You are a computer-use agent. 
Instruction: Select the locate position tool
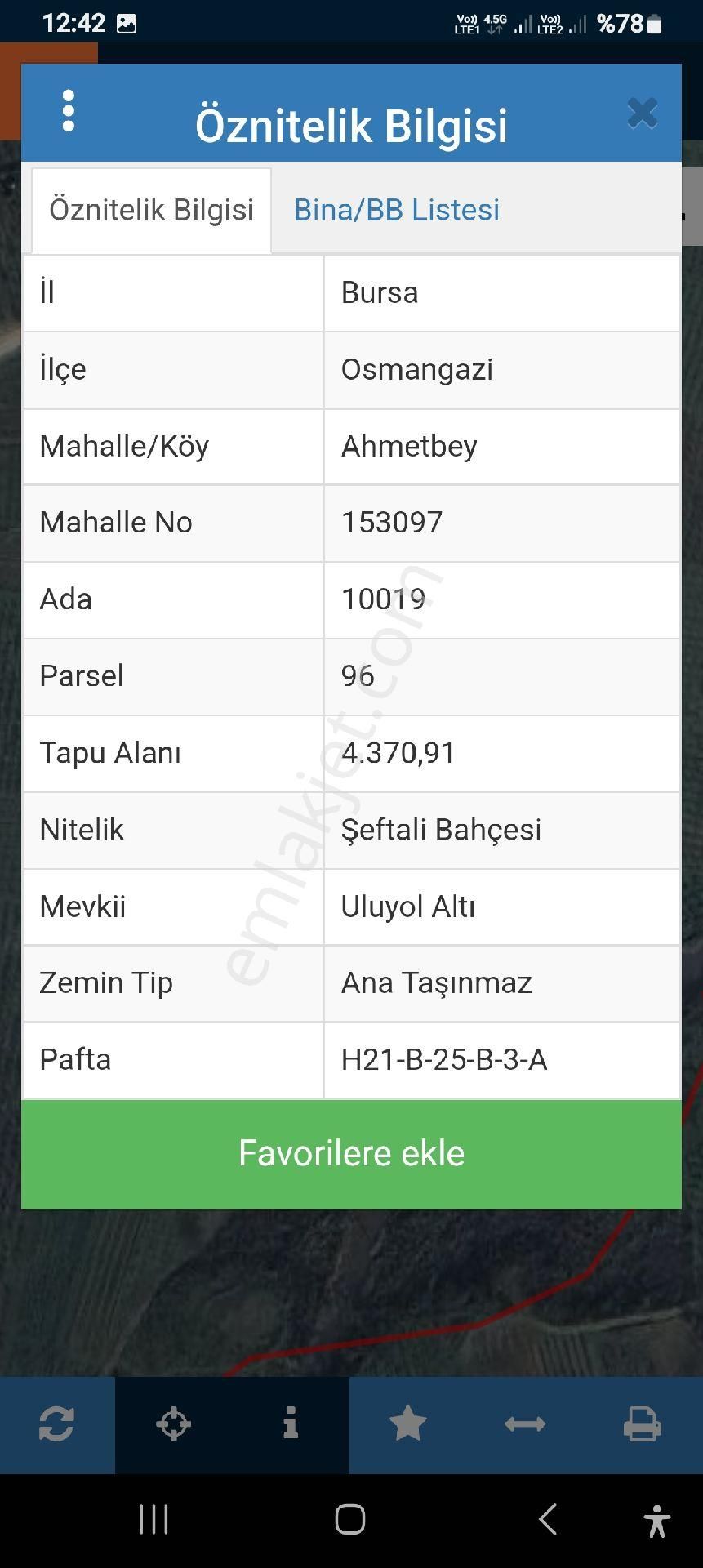(173, 1425)
